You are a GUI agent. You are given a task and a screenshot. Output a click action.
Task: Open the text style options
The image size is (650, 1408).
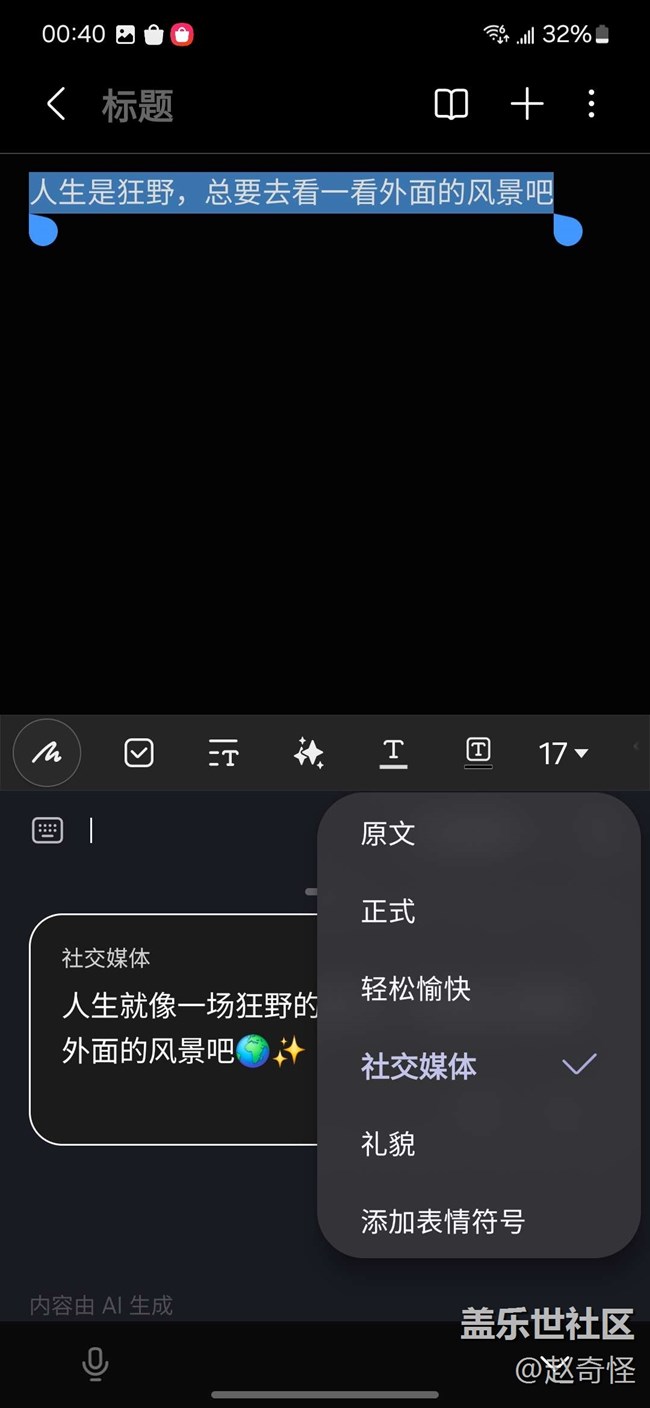point(224,753)
